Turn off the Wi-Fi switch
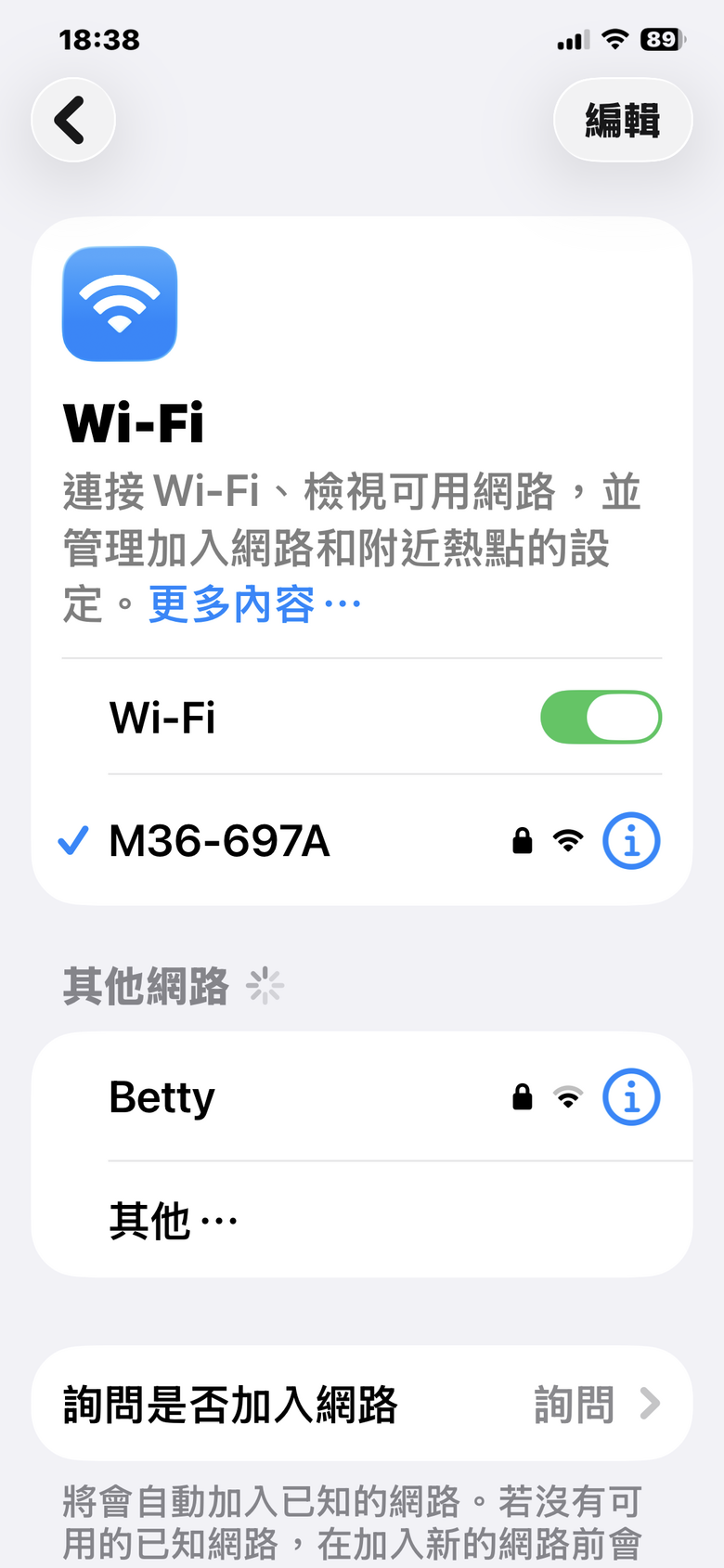Image resolution: width=724 pixels, height=1568 pixels. click(x=601, y=717)
